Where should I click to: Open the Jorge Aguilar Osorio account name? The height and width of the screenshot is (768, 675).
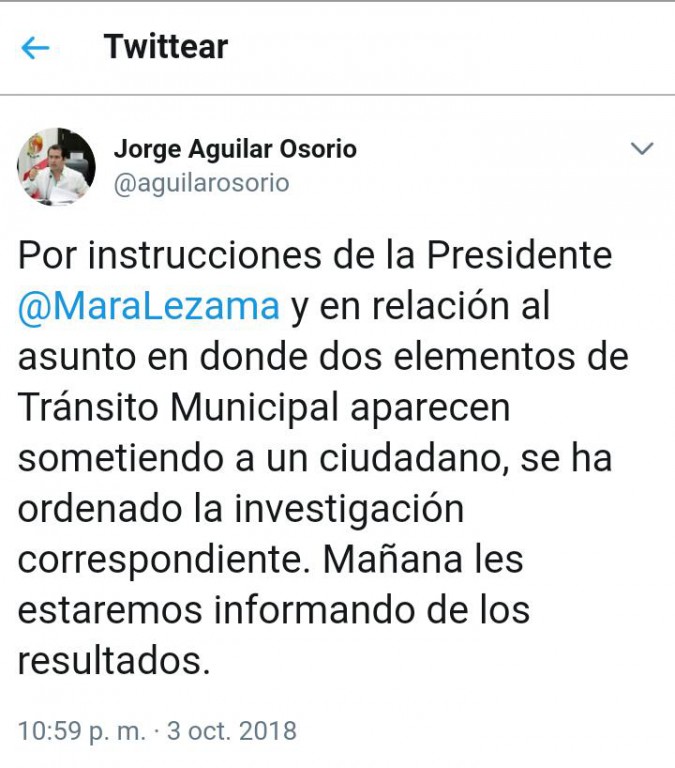[x=235, y=150]
